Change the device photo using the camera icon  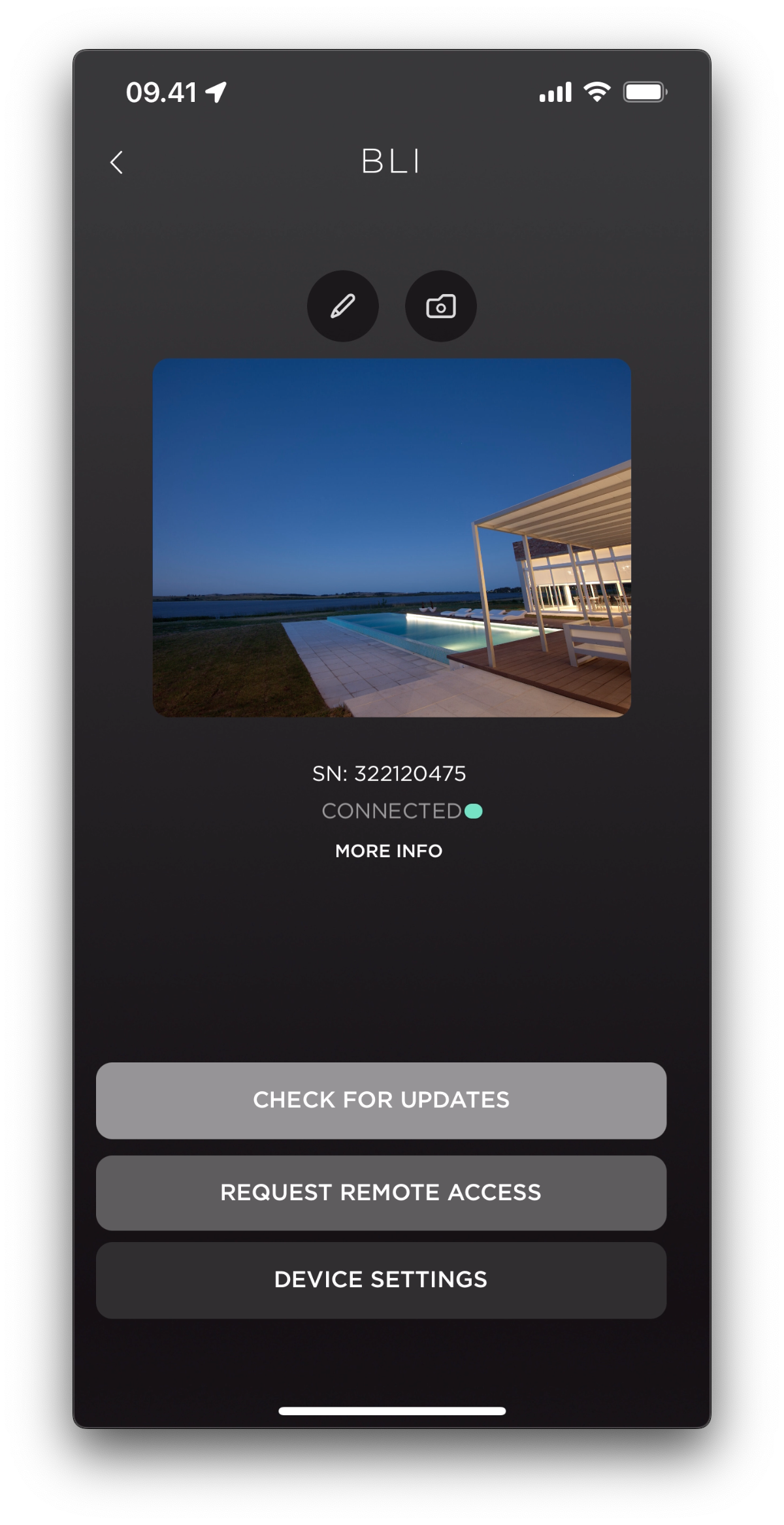(441, 306)
